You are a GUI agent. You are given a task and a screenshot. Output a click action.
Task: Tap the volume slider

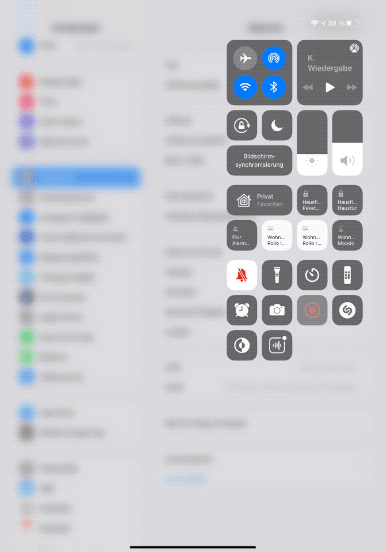(x=347, y=143)
